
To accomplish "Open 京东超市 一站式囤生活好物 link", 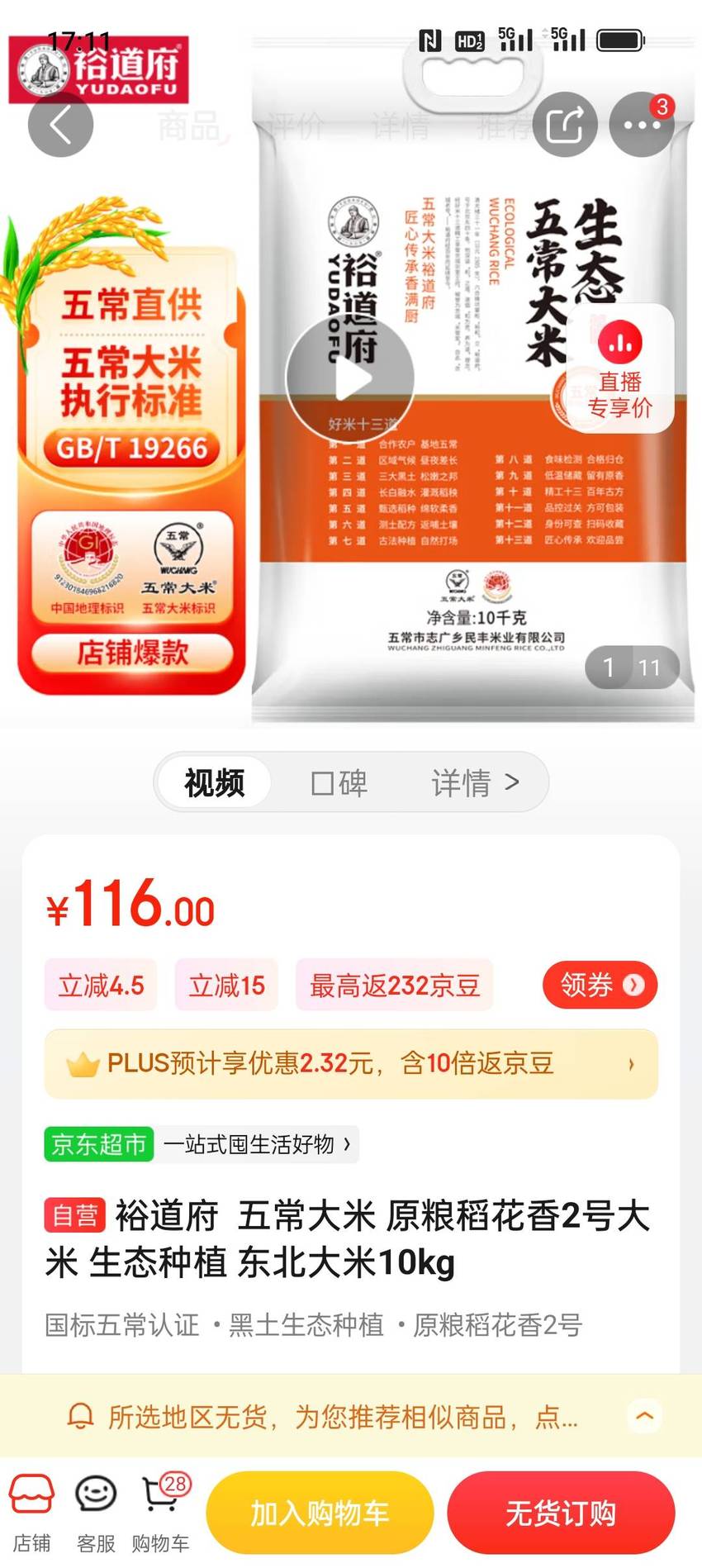I will [202, 1144].
